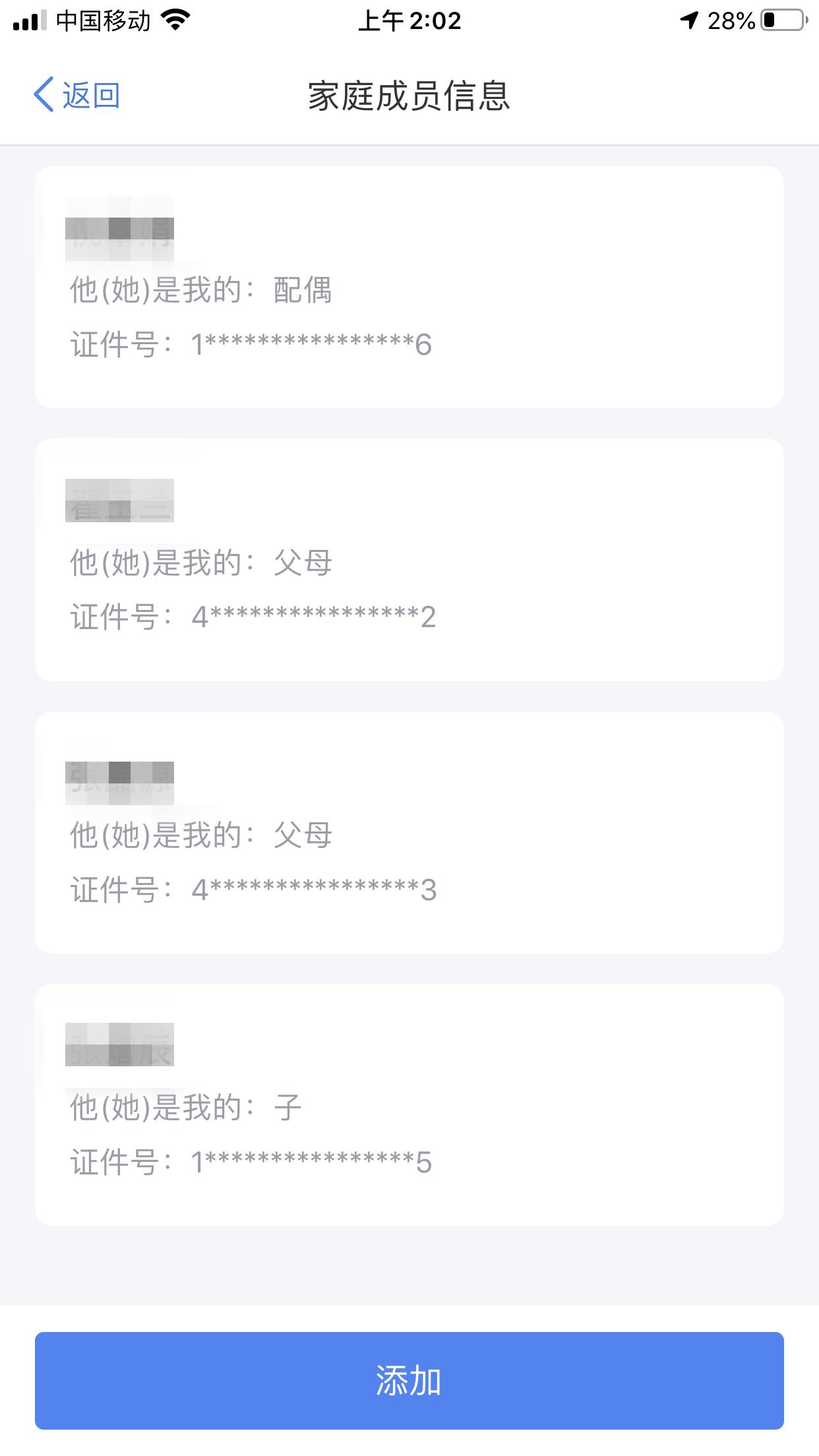Expand details of the spouse card
819x1456 pixels.
[x=409, y=287]
